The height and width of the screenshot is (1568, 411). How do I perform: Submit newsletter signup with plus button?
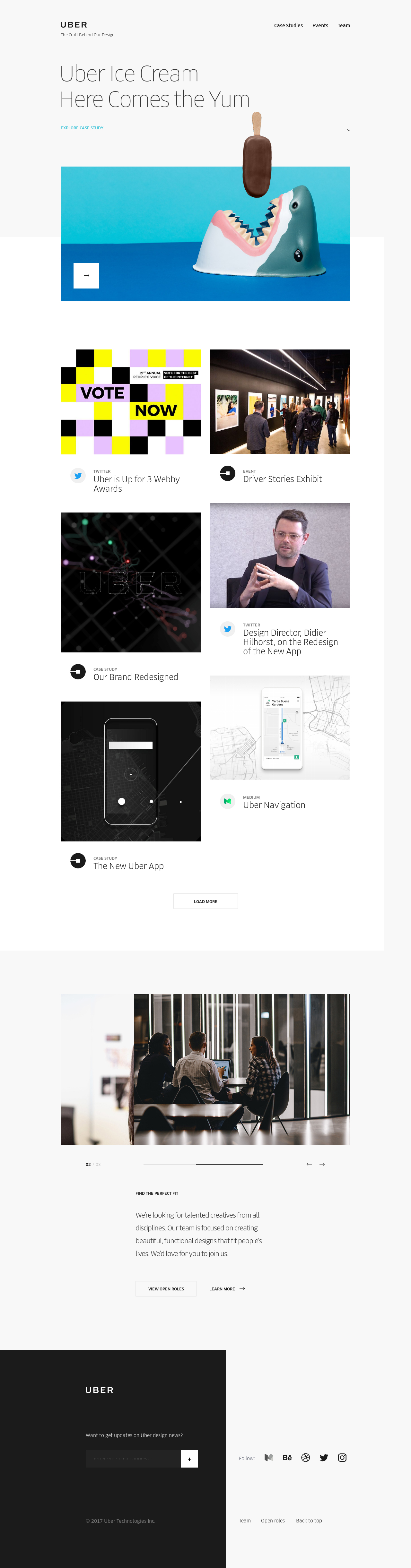pos(189,1459)
